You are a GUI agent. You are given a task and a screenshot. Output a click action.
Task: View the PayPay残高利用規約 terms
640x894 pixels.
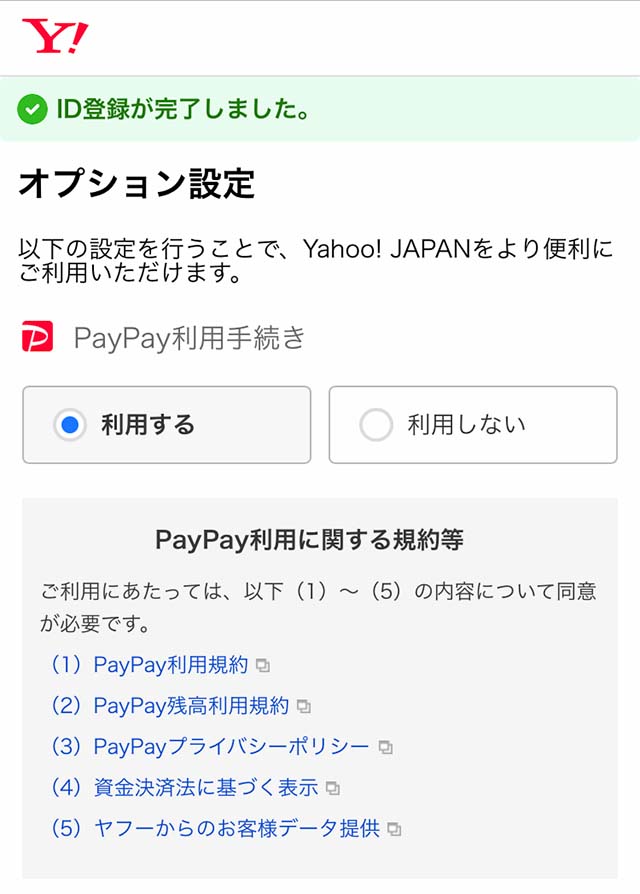190,706
